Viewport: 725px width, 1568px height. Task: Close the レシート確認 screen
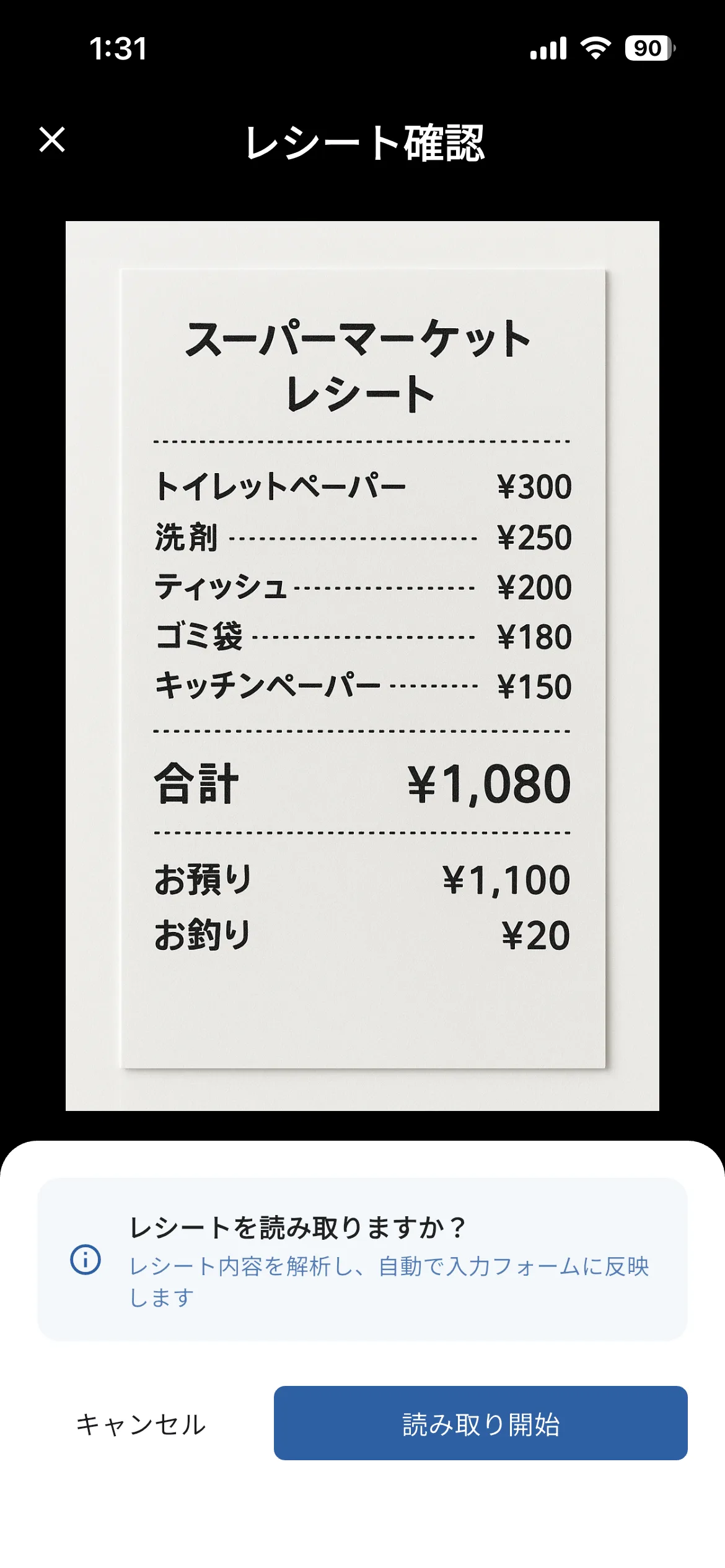pos(52,139)
